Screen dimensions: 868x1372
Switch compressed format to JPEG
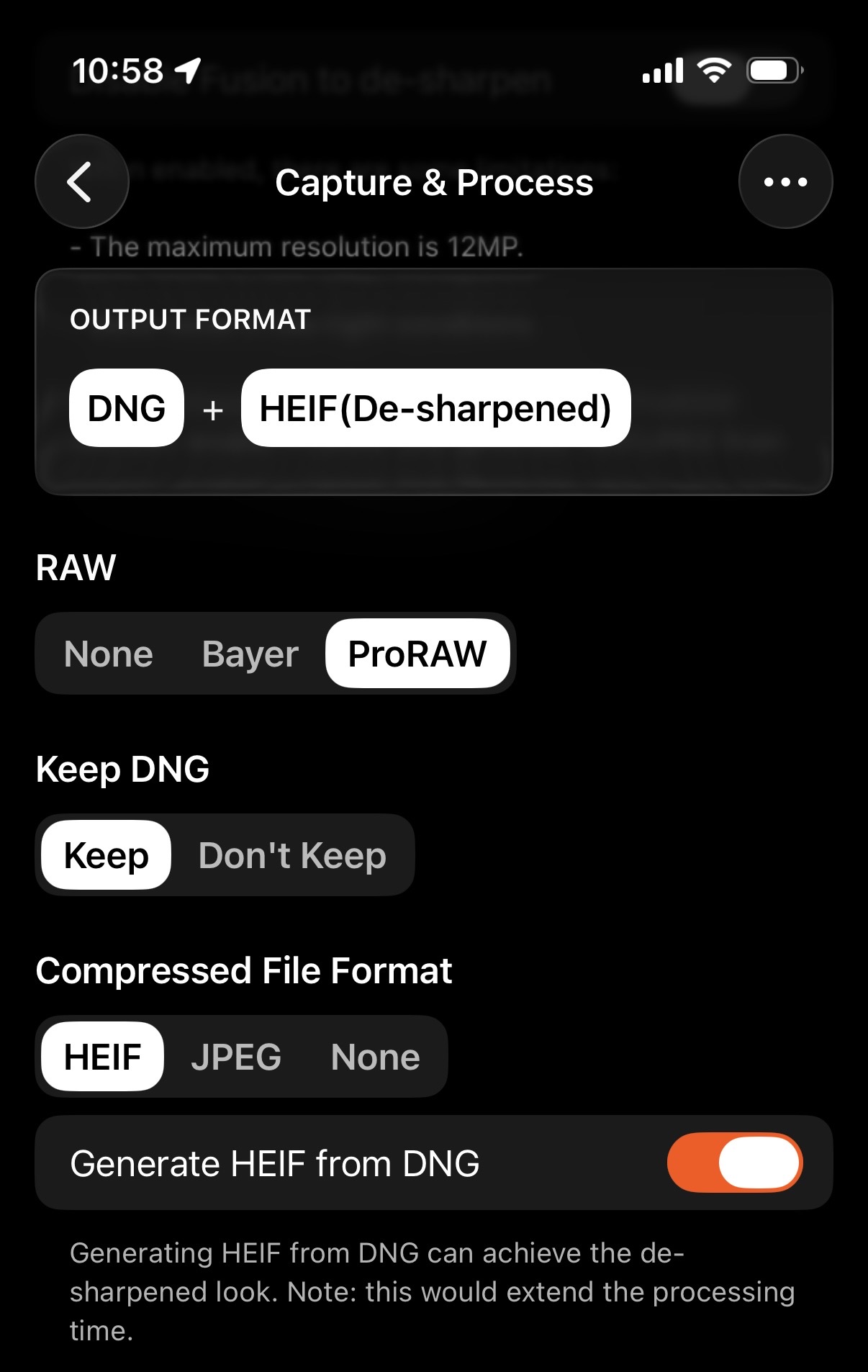point(236,1057)
